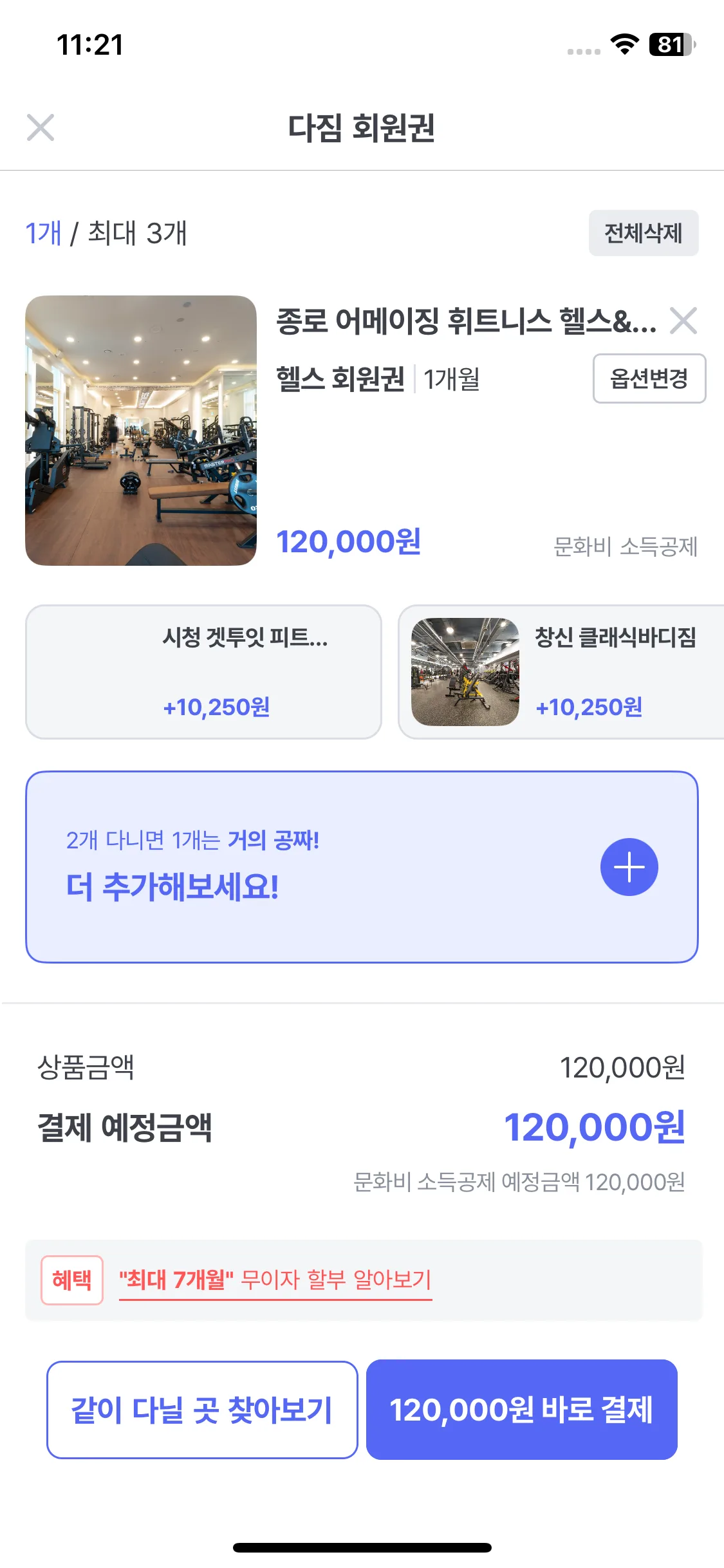Tap 전체삭제 to clear all items
724x1568 pixels.
(x=643, y=233)
